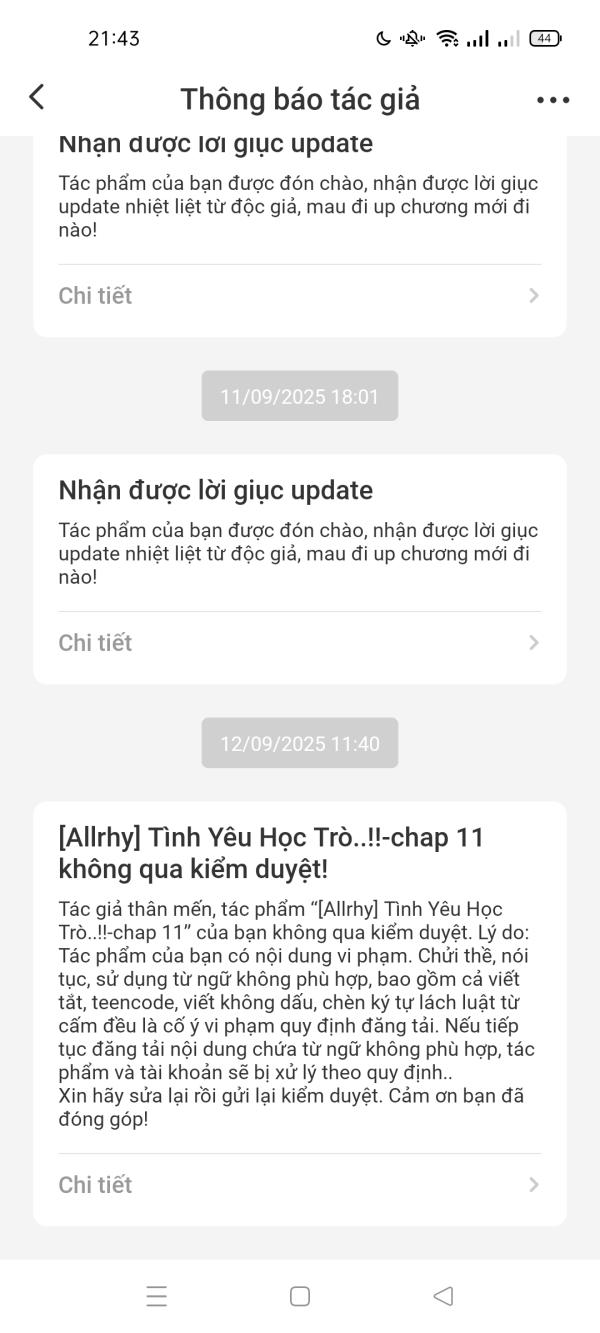This screenshot has width=600, height=1333.
Task: Tap the system home button
Action: [299, 1297]
